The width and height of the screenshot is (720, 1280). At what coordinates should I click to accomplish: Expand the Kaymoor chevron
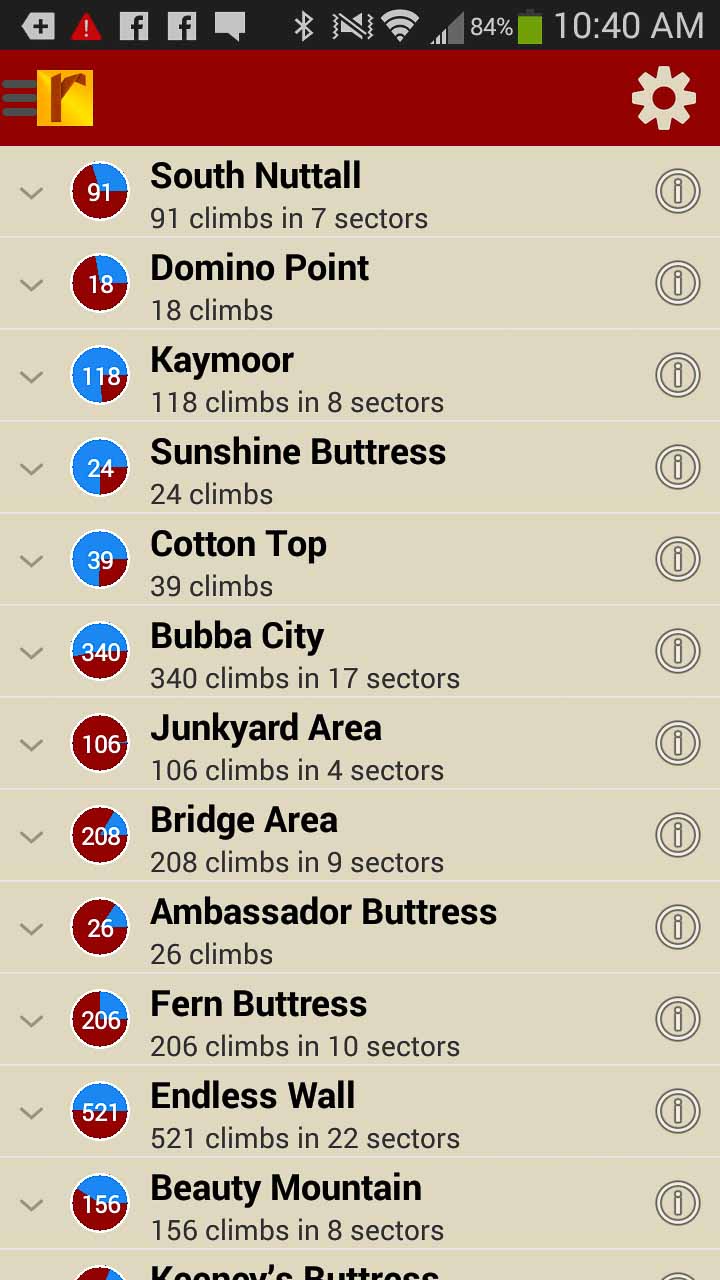click(32, 376)
